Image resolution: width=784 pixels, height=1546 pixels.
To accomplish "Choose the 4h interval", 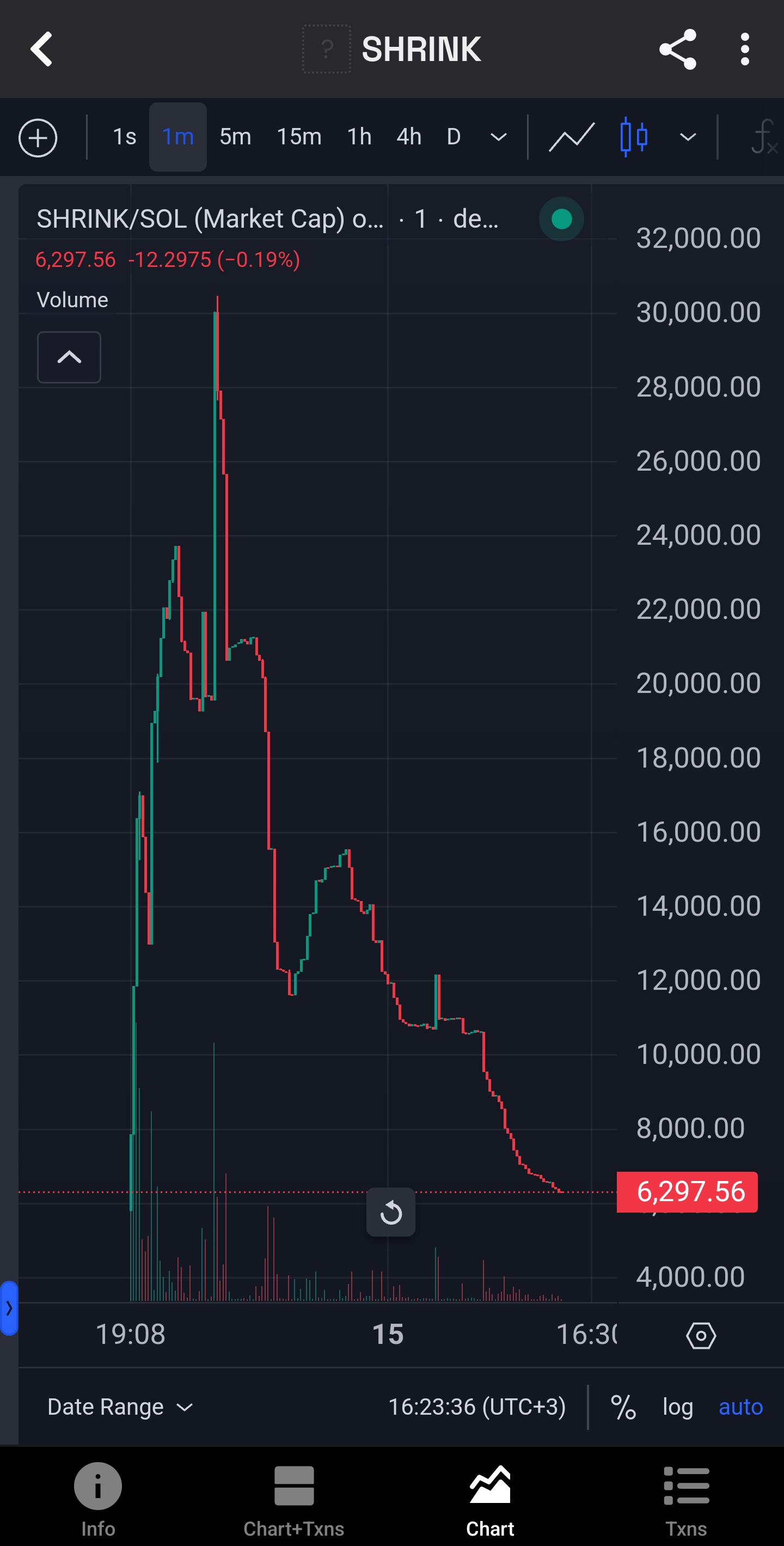I will coord(408,137).
